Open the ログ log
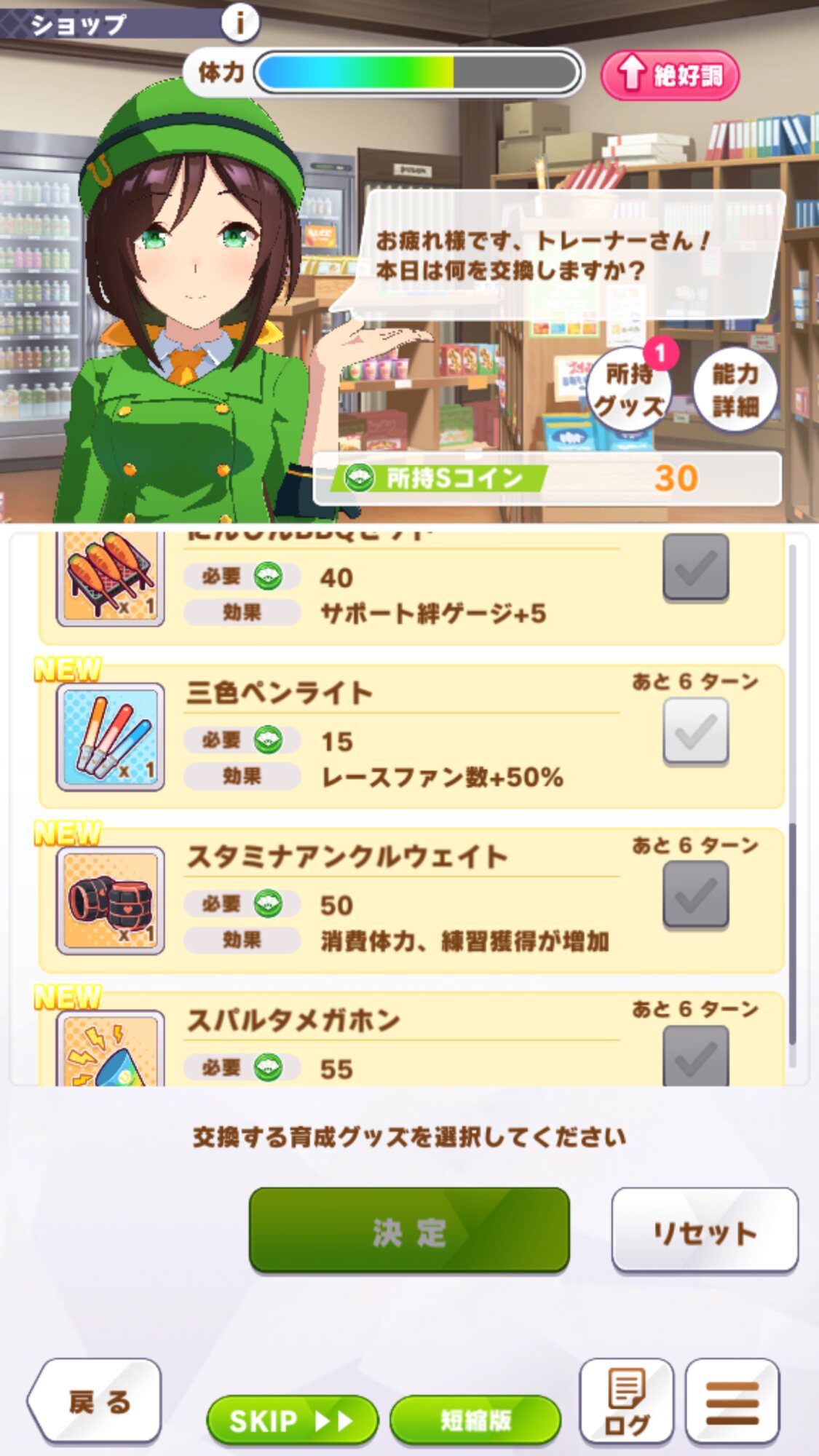The image size is (819, 1456). tap(627, 1401)
